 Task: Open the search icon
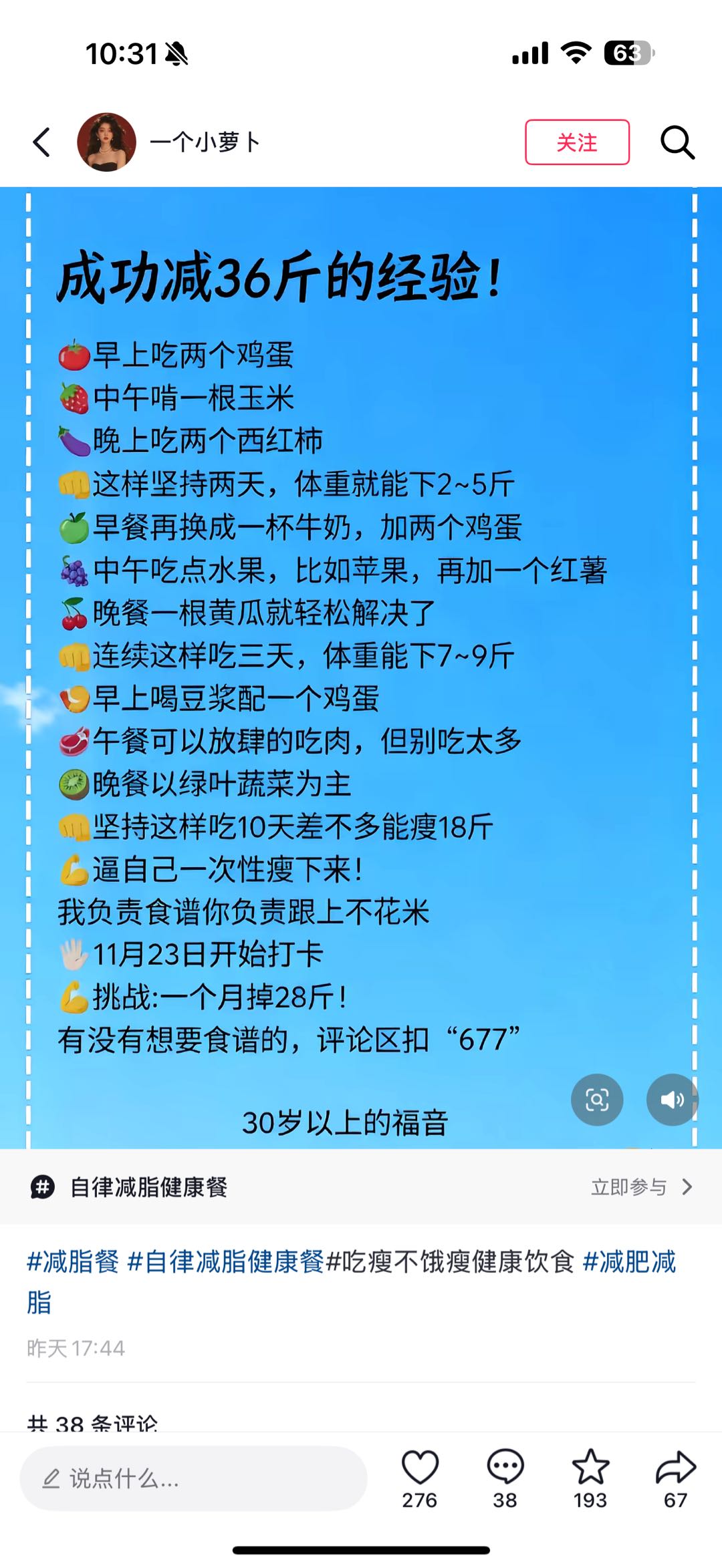(x=679, y=142)
